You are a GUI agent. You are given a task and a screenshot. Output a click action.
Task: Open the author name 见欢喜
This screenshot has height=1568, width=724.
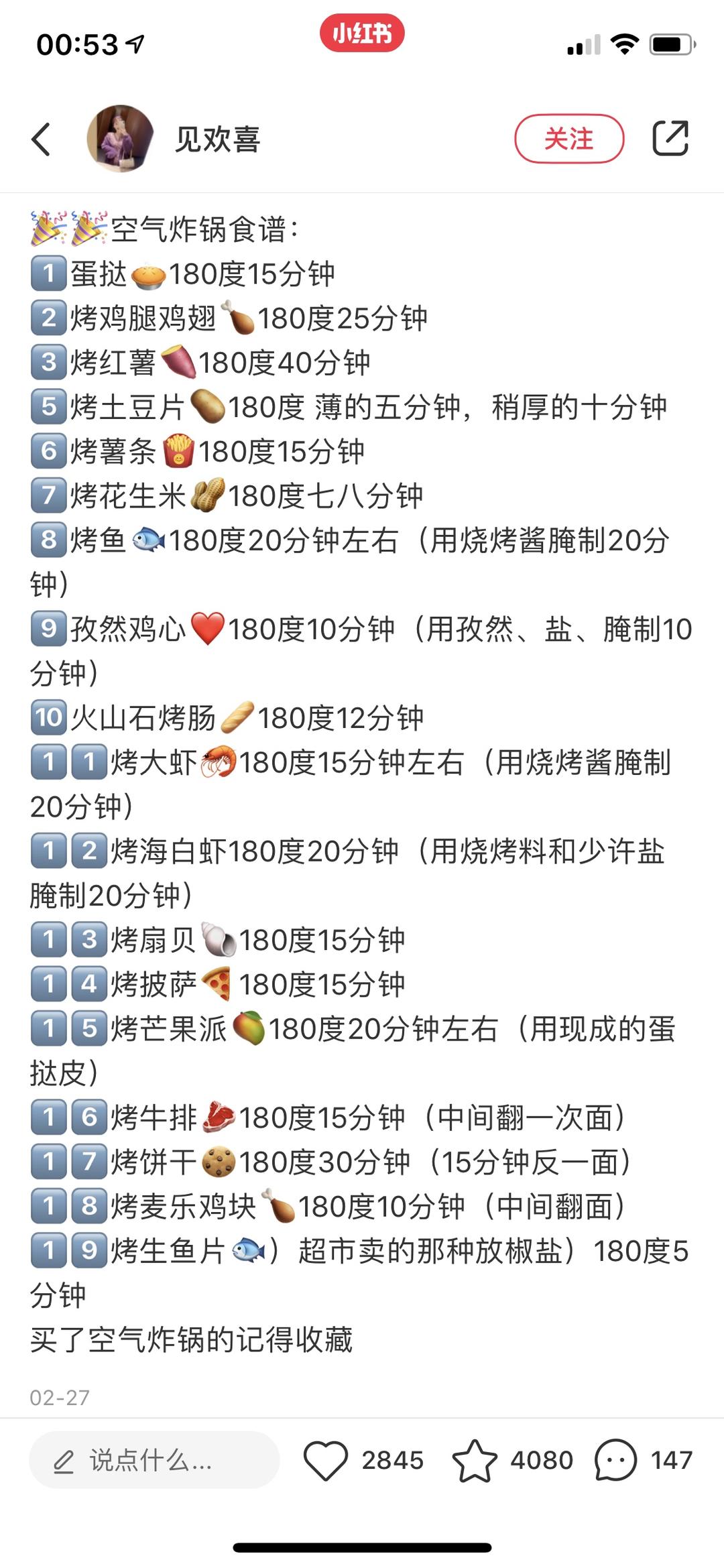click(x=217, y=139)
